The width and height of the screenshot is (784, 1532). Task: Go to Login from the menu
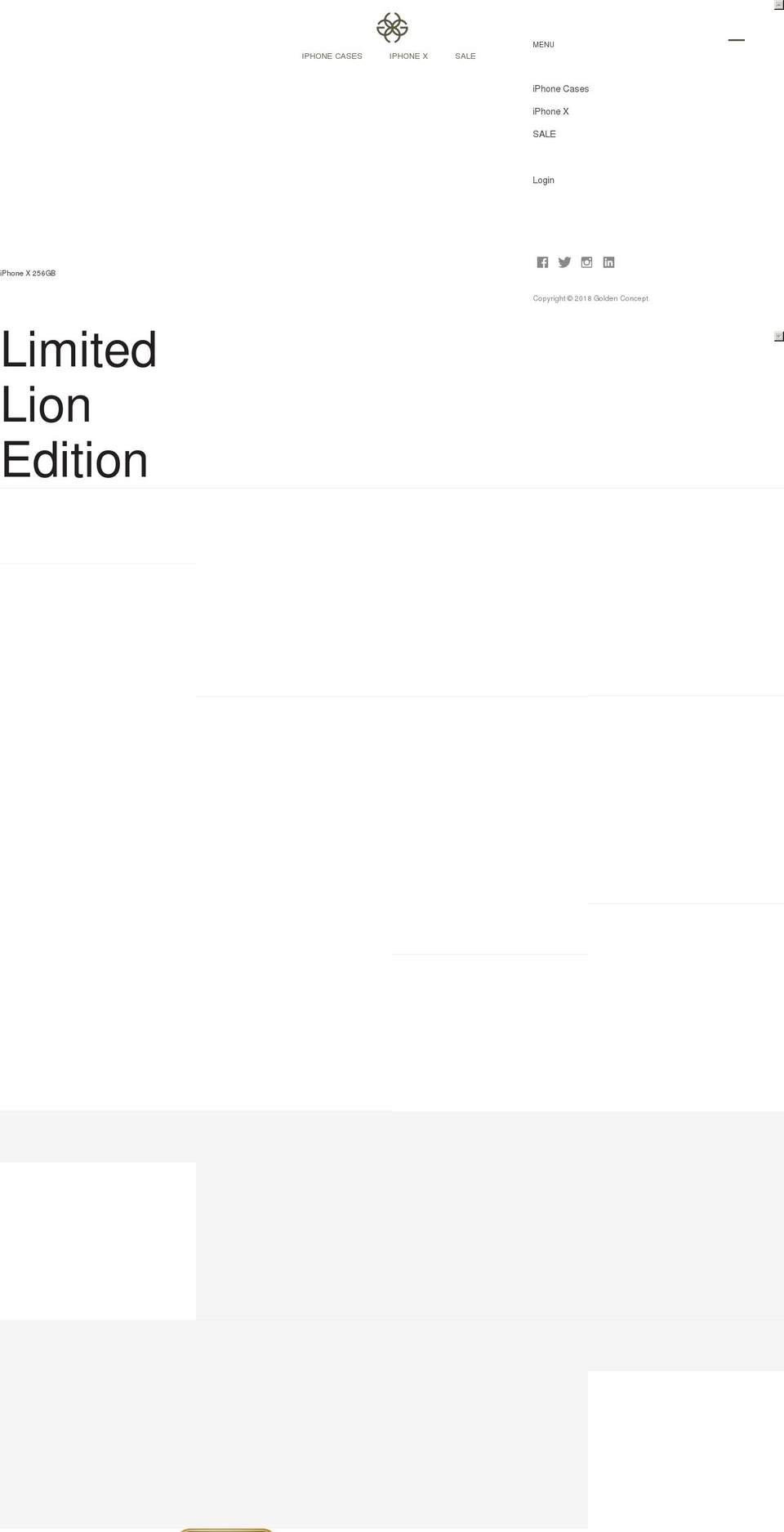[x=543, y=180]
